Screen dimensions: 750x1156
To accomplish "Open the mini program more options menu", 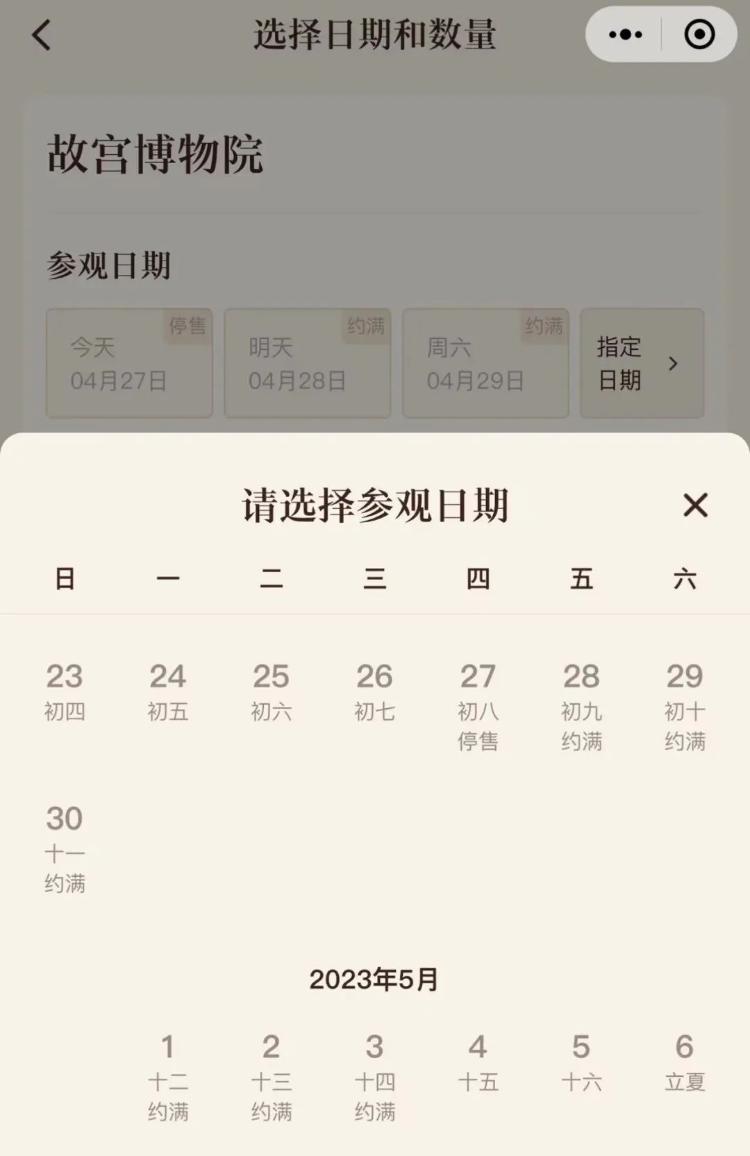I will pyautogui.click(x=625, y=35).
